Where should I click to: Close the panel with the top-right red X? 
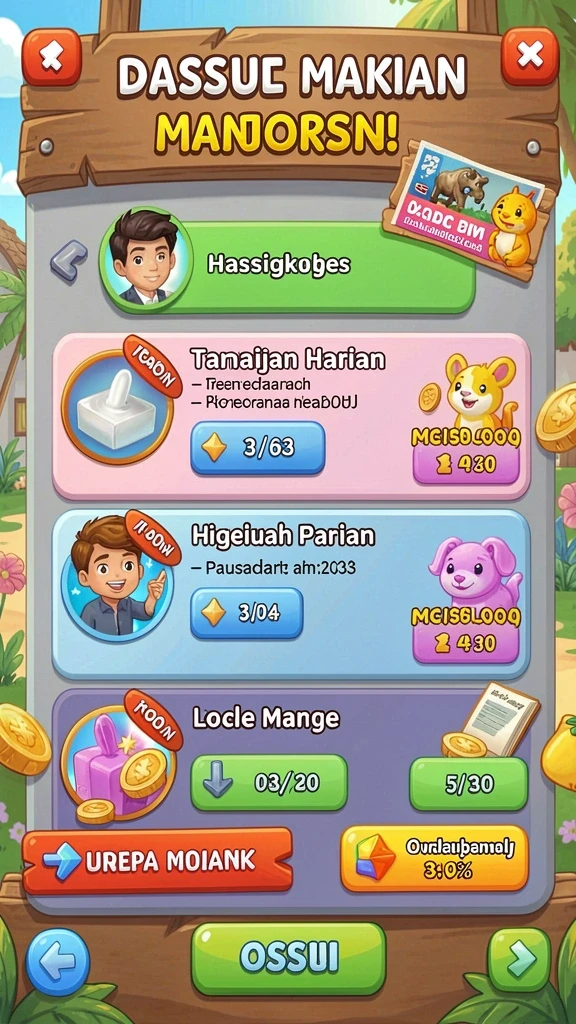530,56
